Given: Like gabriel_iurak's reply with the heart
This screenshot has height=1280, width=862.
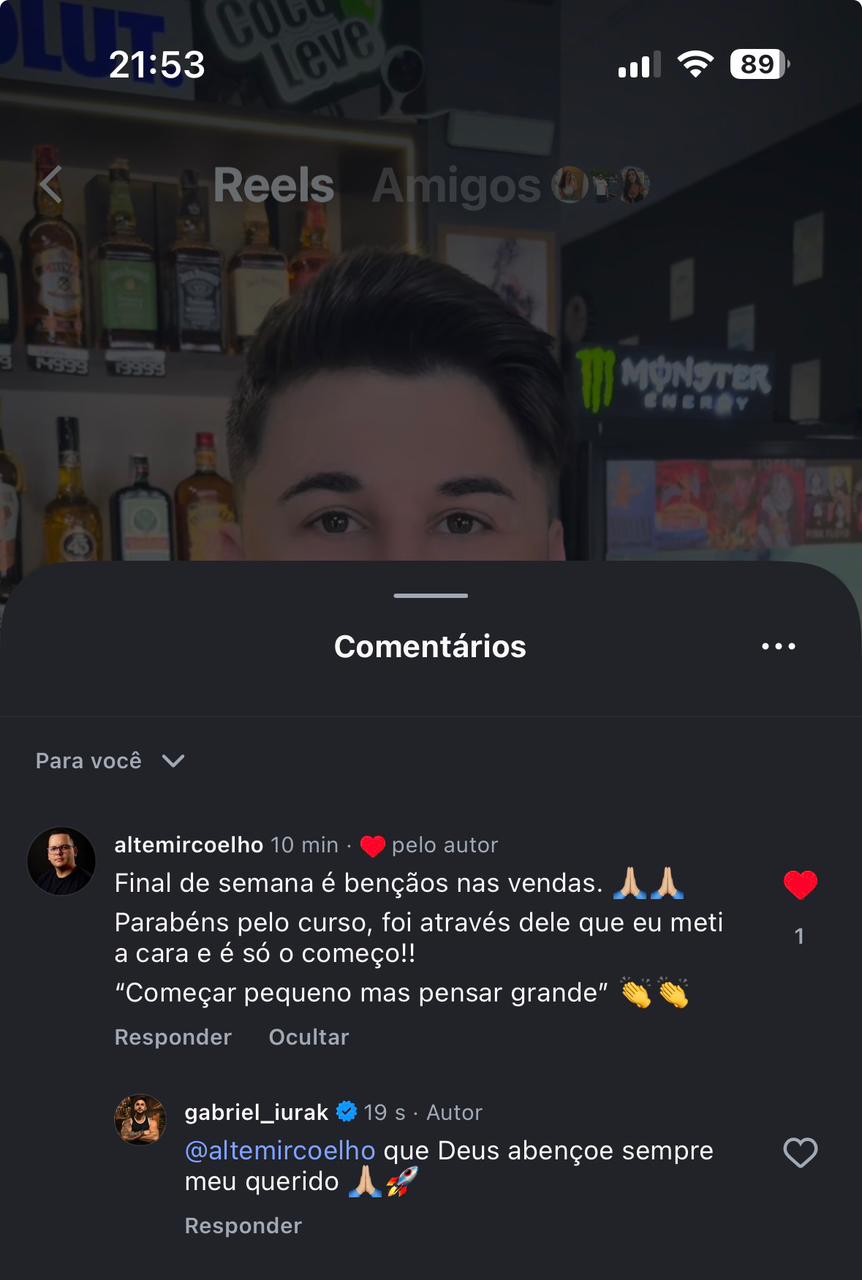Looking at the screenshot, I should 800,1153.
